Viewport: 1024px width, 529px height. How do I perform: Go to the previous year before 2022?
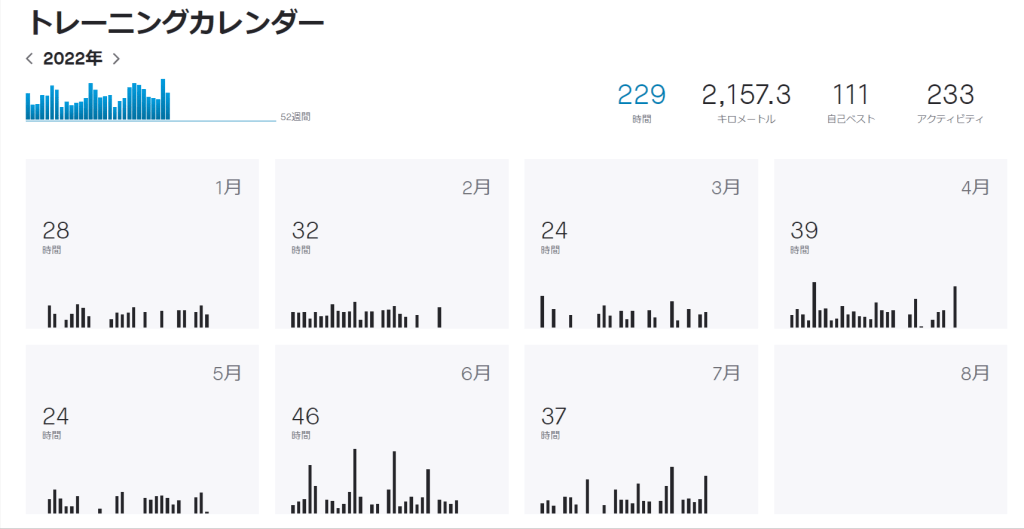(30, 59)
